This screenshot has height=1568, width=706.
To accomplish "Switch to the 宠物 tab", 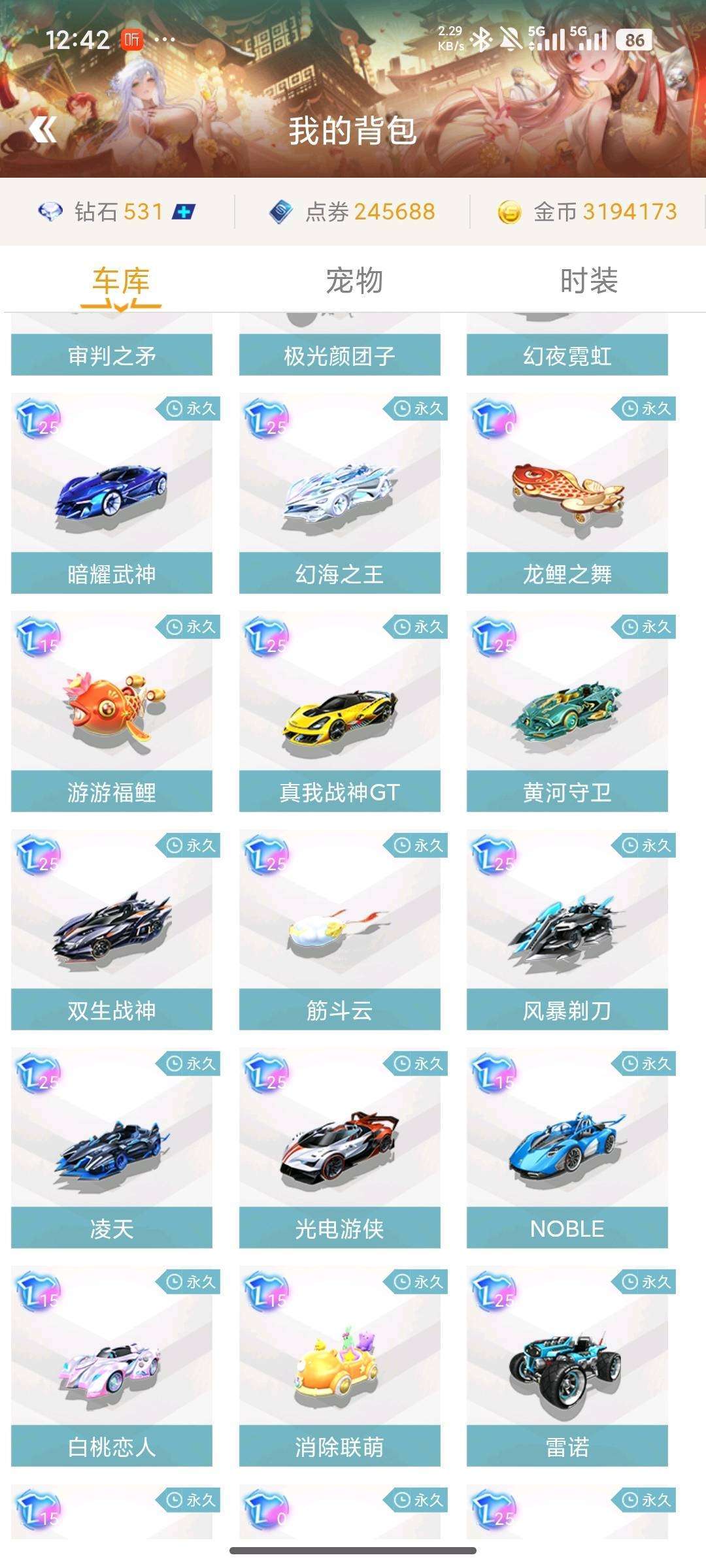I will click(354, 281).
